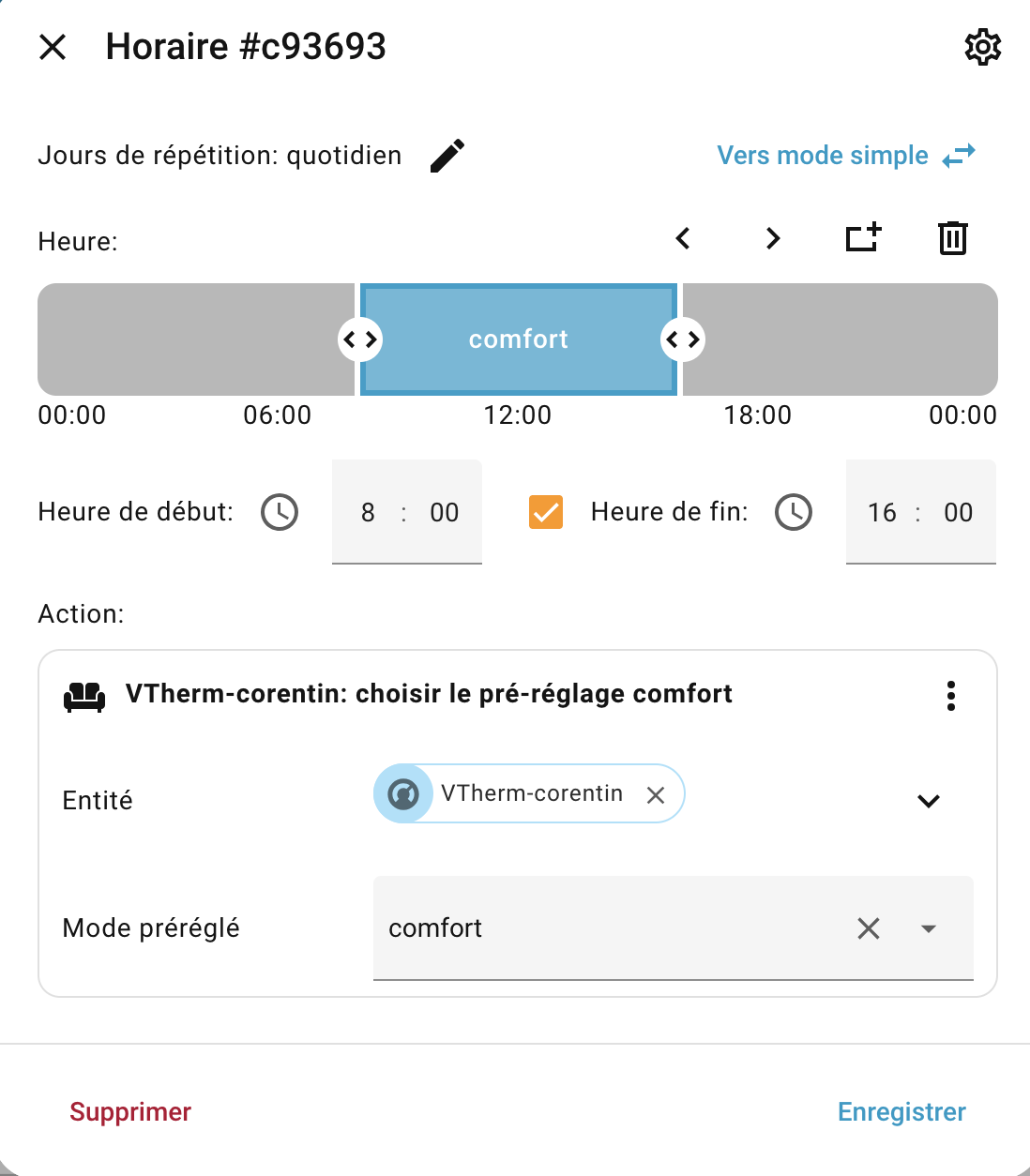Open start time clock picker

[280, 512]
